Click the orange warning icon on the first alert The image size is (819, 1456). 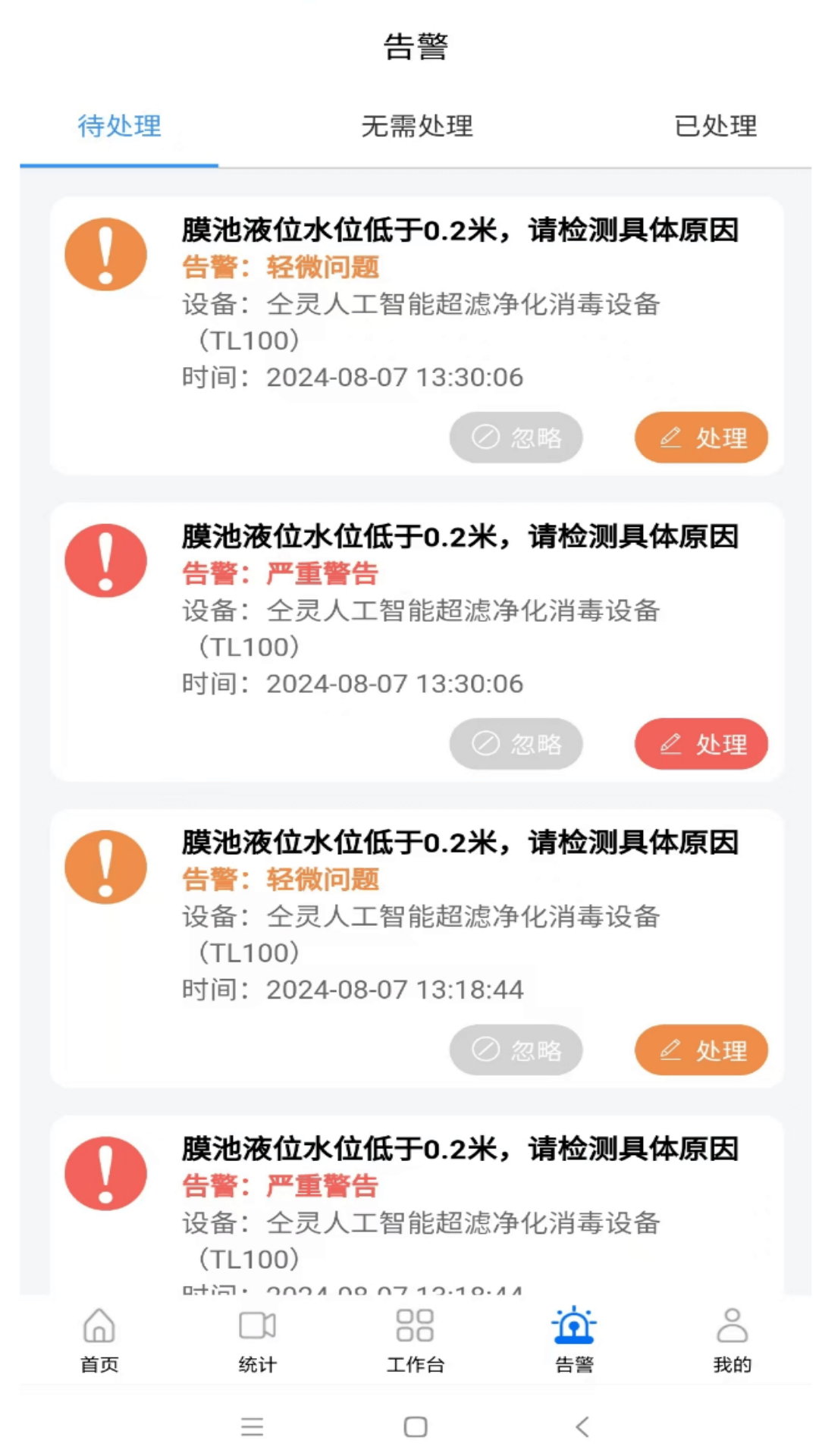(105, 255)
